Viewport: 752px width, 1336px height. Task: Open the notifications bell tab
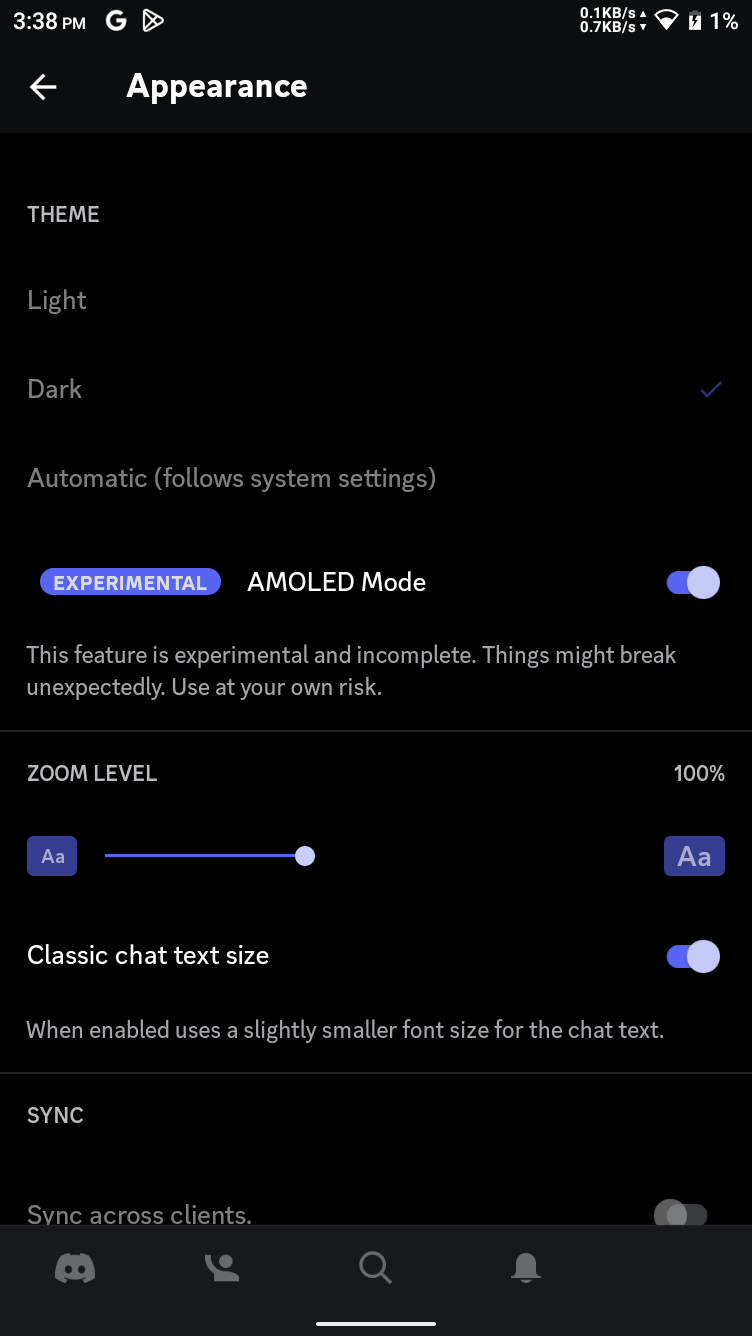525,1268
